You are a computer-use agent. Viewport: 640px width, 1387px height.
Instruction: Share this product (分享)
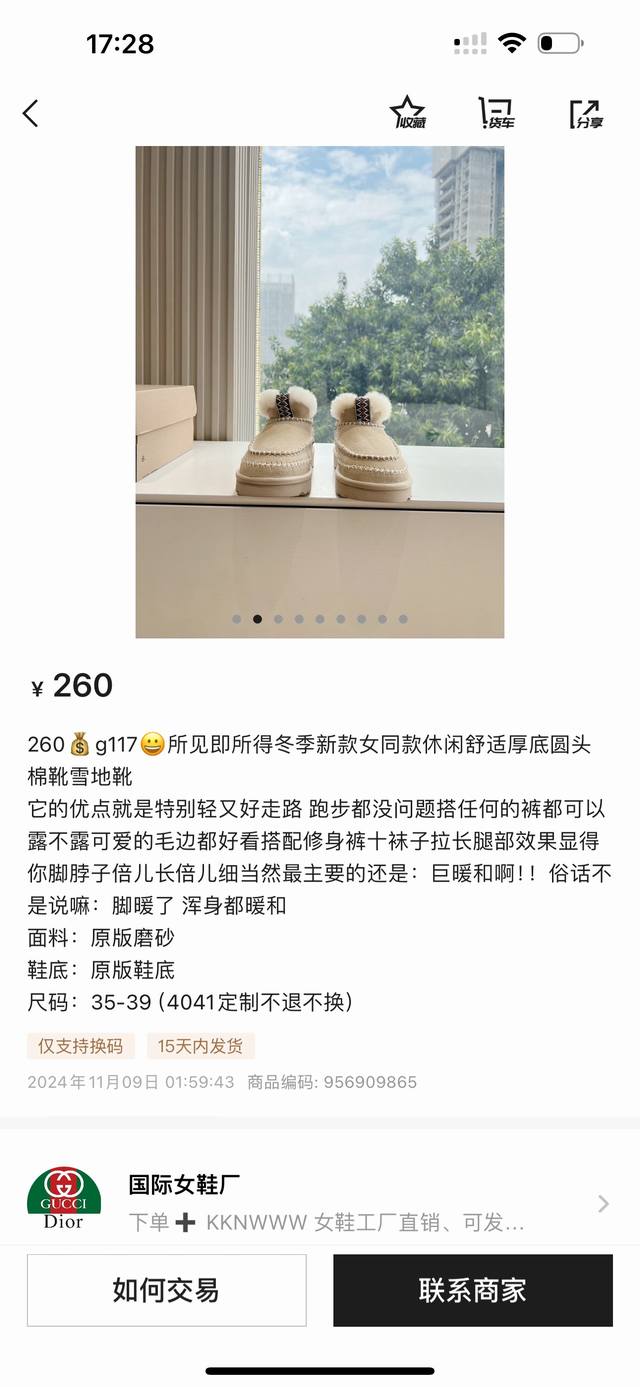(x=586, y=113)
